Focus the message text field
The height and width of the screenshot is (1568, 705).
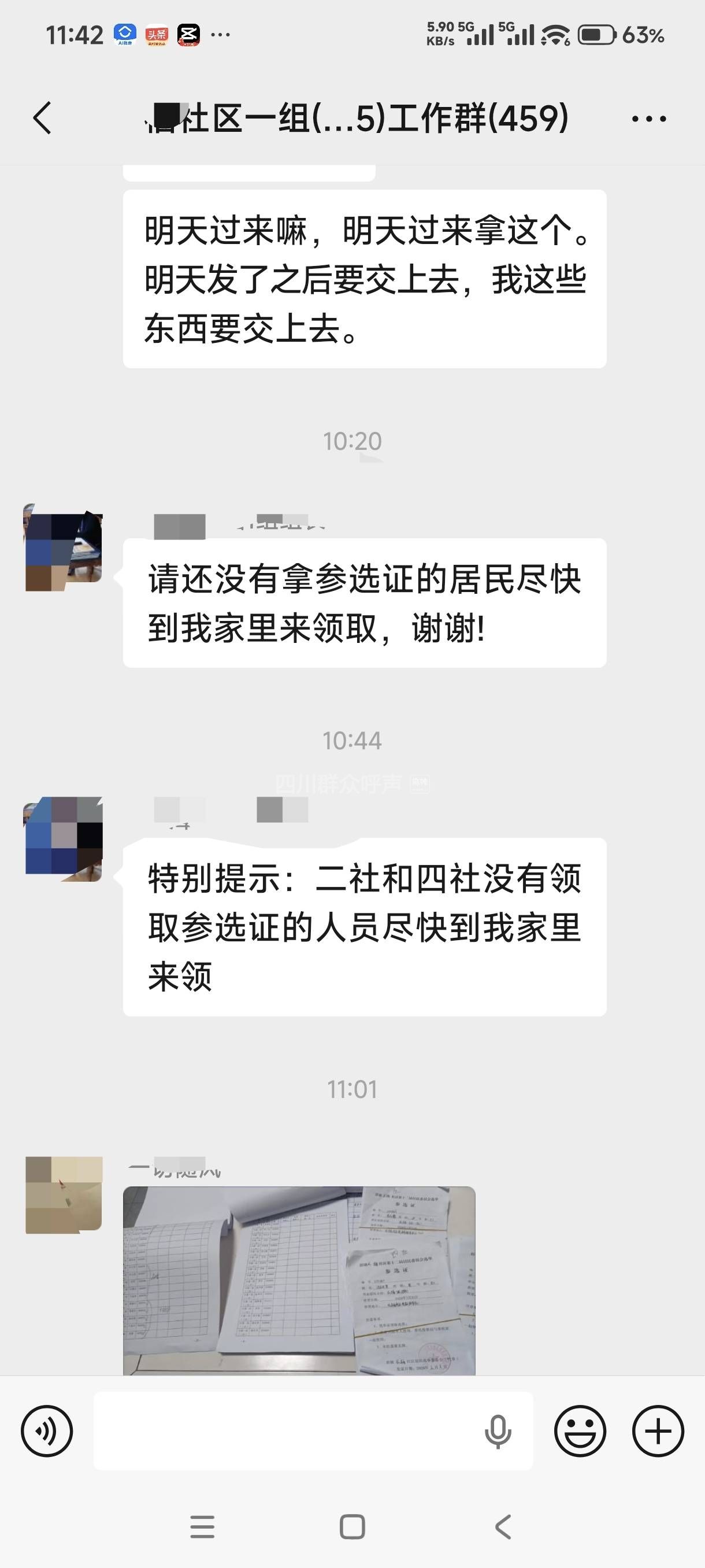(286, 1430)
